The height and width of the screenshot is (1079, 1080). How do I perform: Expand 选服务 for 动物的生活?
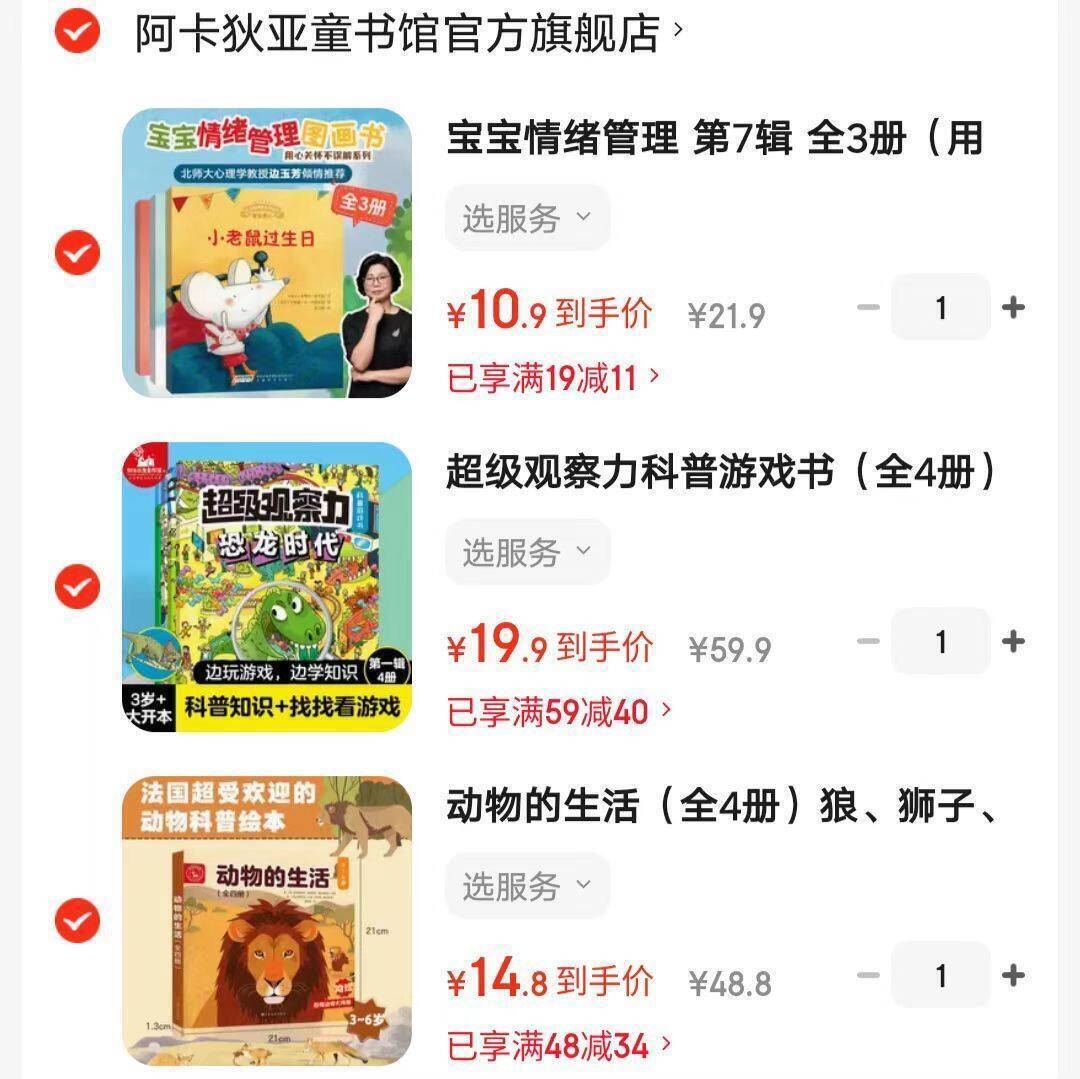[x=527, y=886]
